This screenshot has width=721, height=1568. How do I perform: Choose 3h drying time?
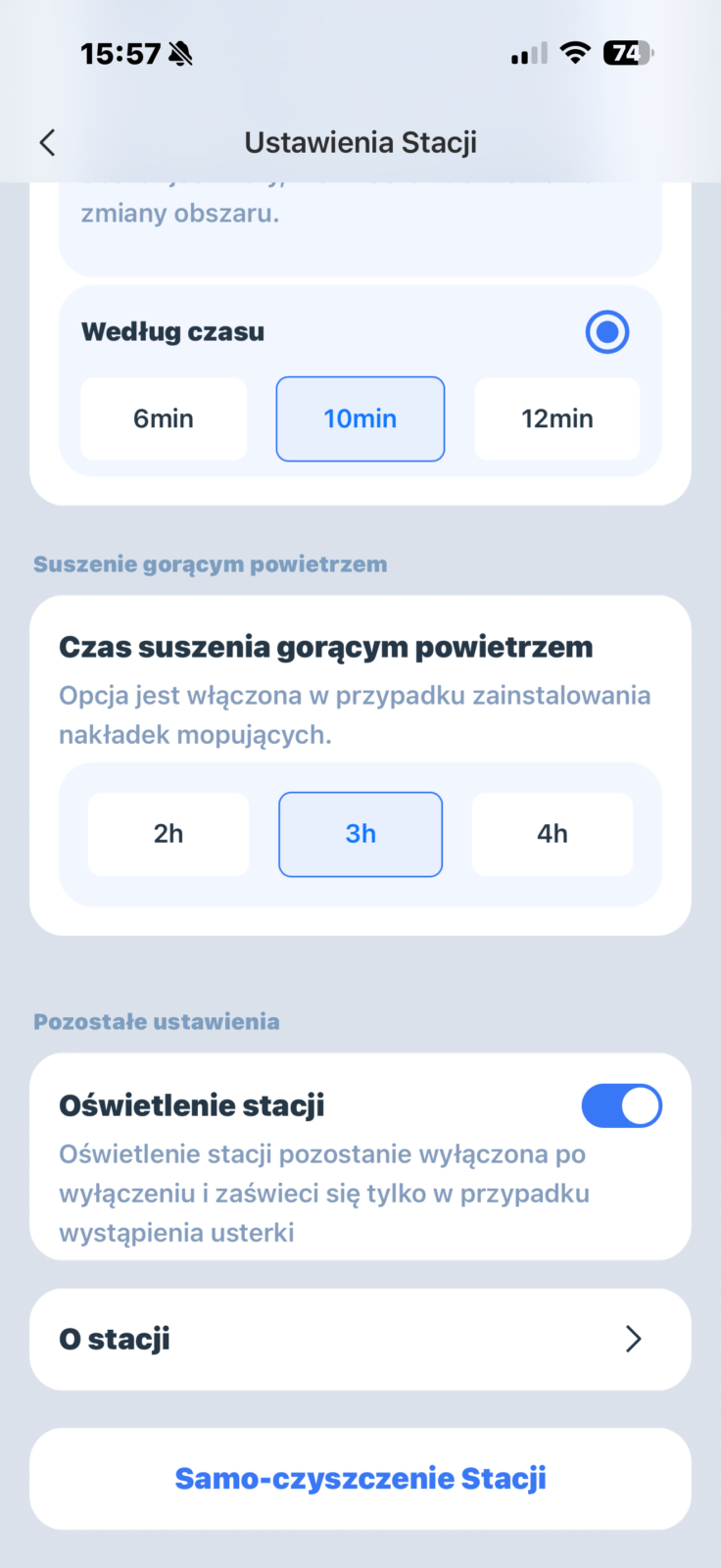pyautogui.click(x=360, y=834)
